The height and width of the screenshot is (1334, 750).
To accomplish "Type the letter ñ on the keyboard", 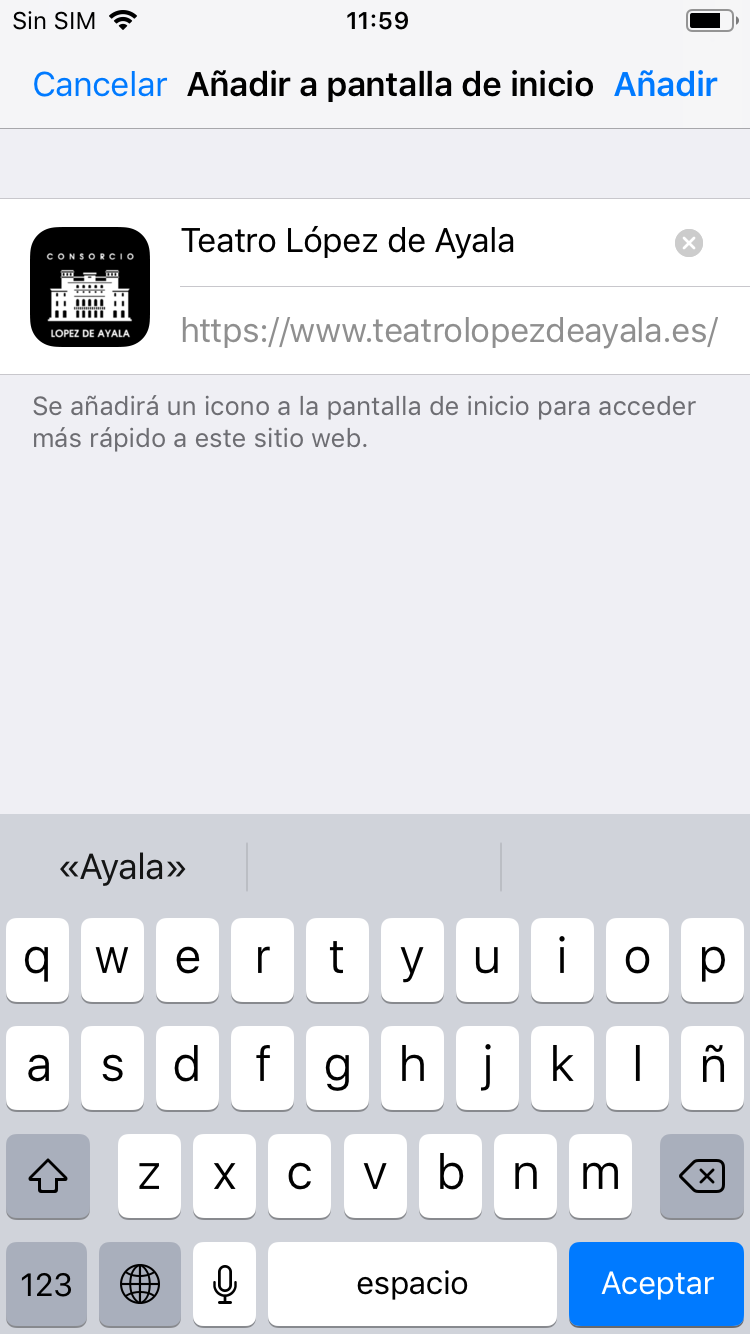I will [x=712, y=1068].
